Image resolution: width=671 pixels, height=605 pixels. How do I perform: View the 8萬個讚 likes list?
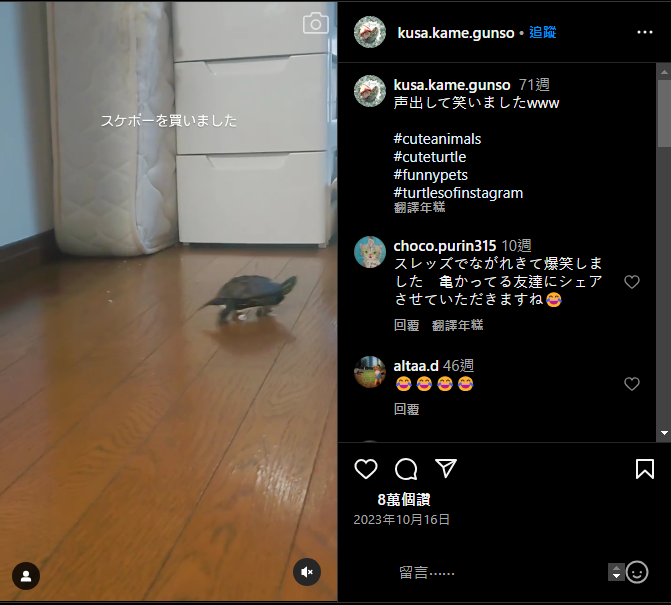[404, 499]
